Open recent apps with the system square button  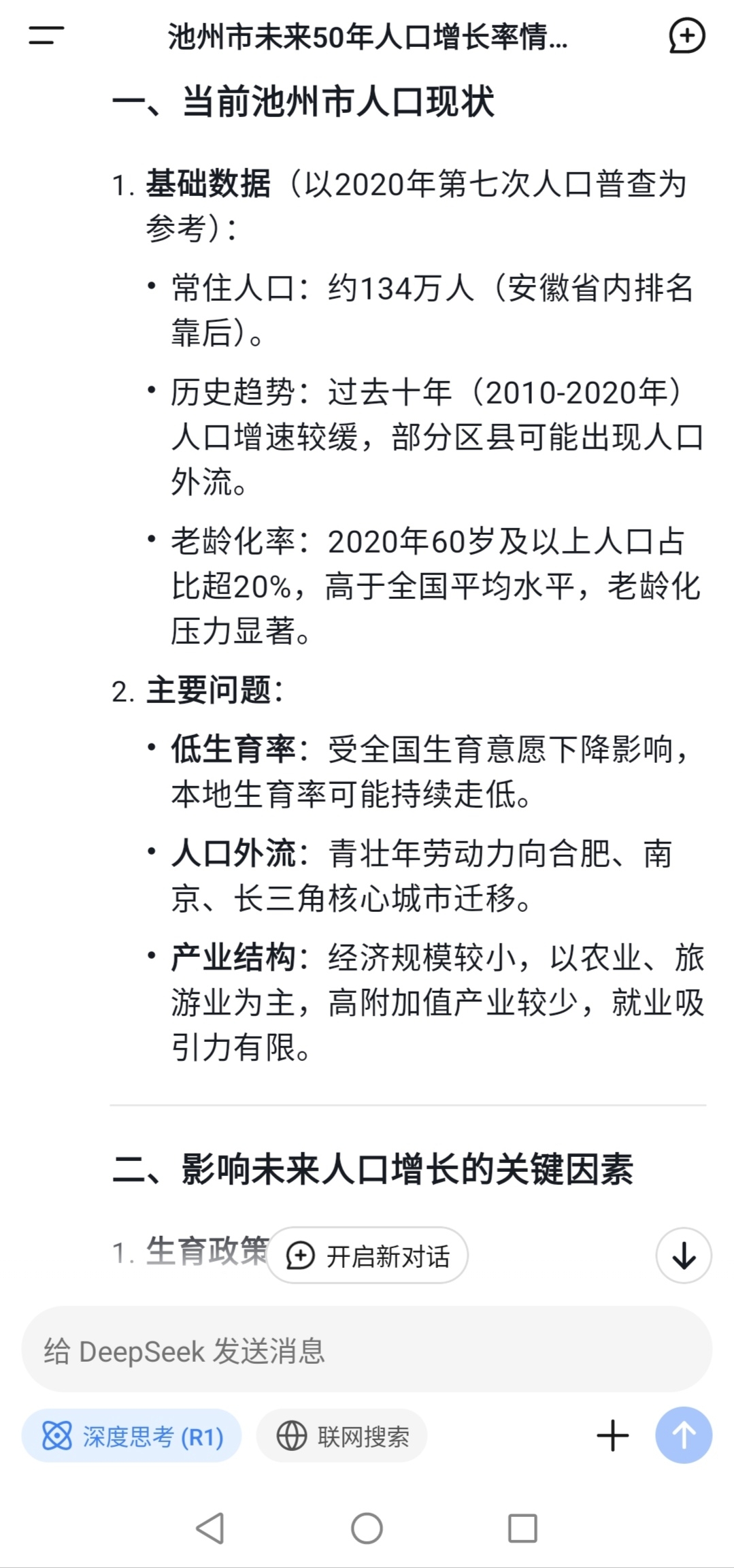click(522, 1529)
